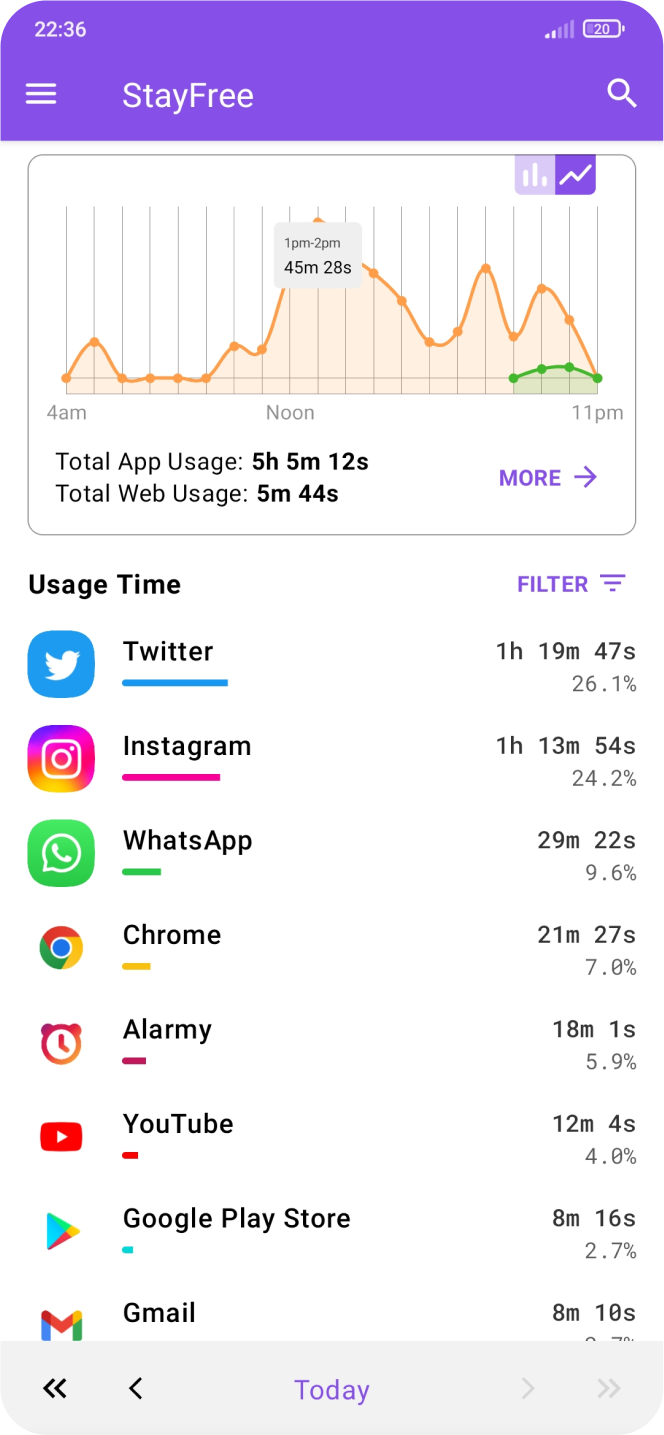Jump back with double-left arrow

55,1388
